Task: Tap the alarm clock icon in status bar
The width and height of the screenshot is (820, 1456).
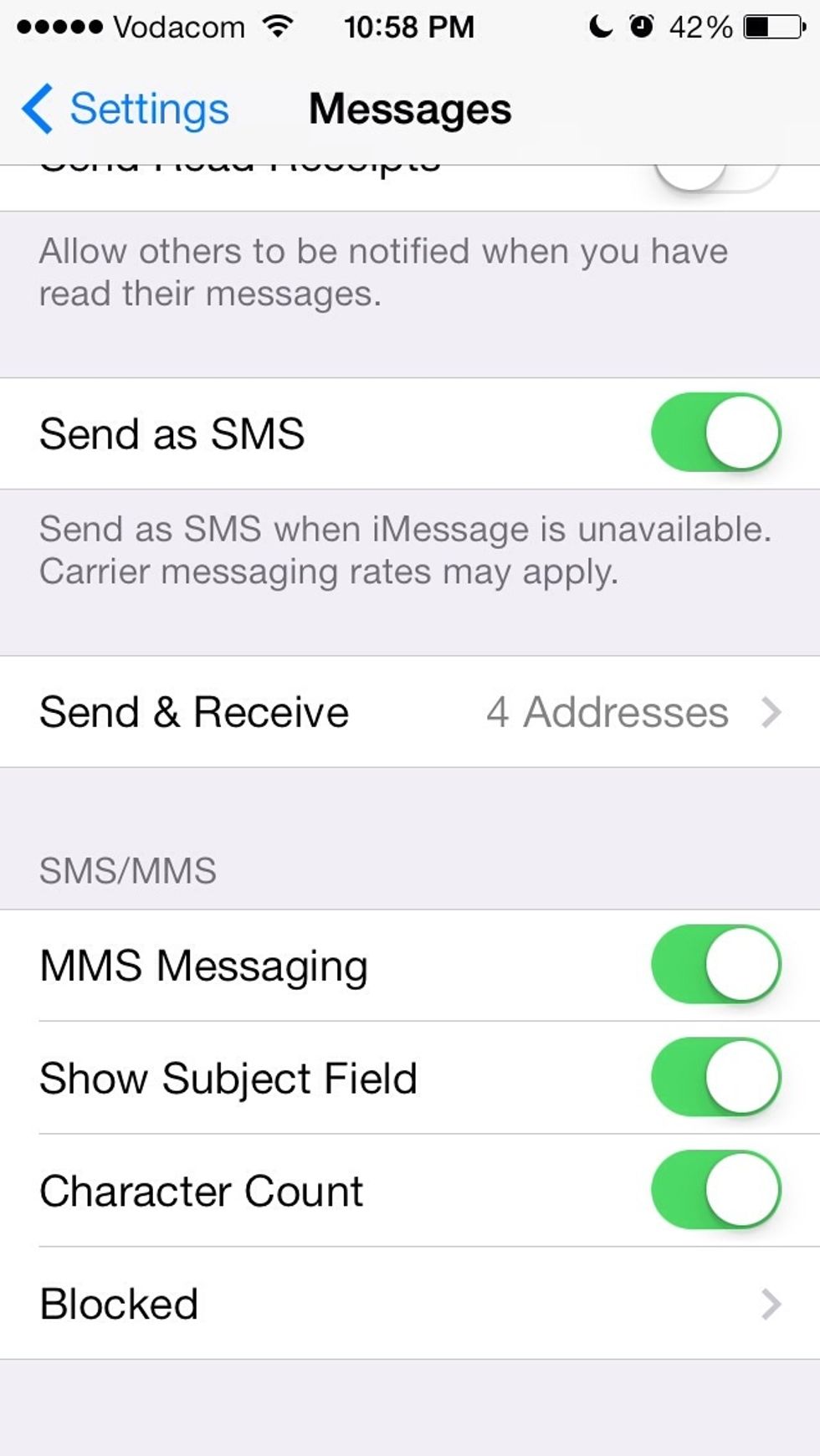Action: click(x=640, y=26)
